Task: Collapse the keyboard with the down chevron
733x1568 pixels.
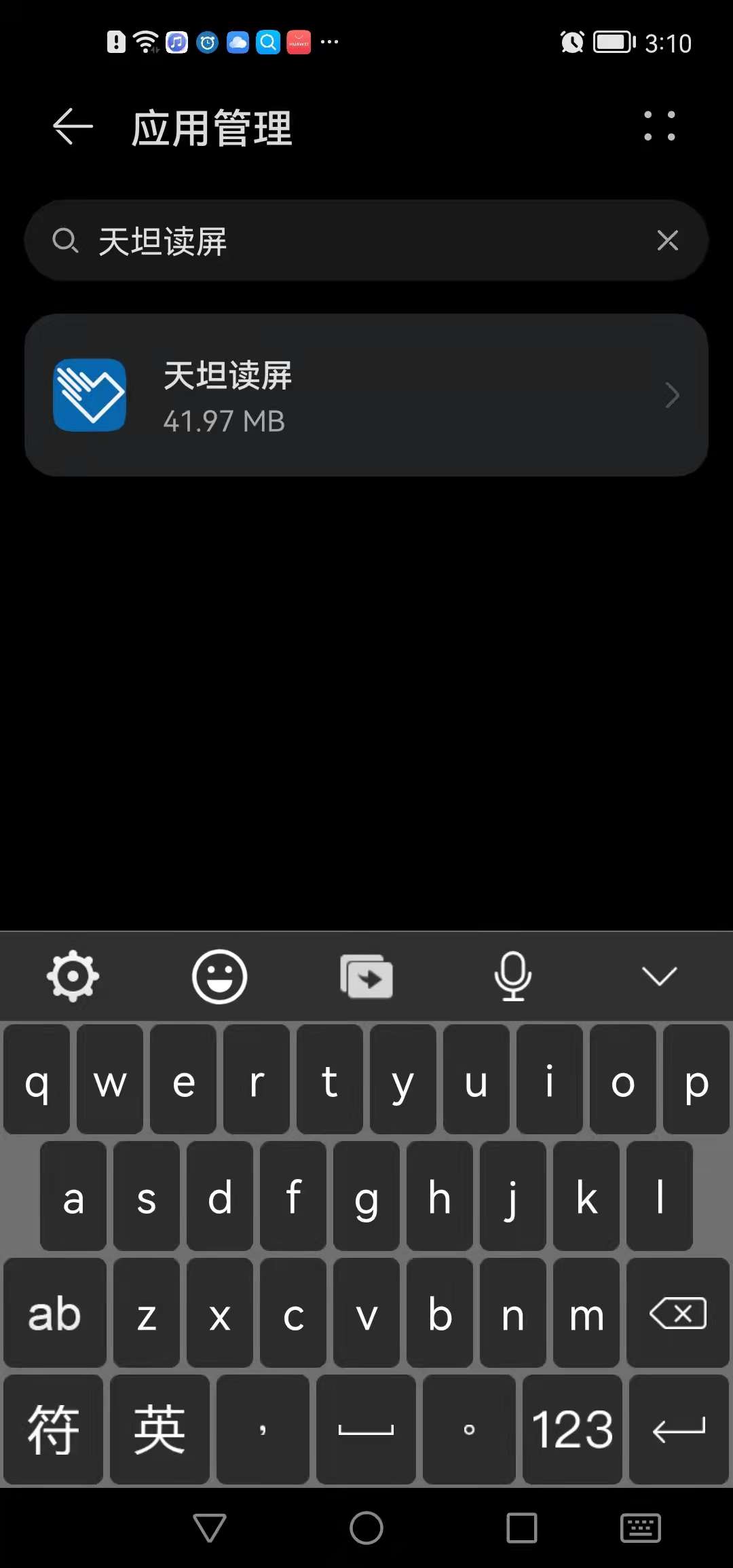Action: (659, 976)
